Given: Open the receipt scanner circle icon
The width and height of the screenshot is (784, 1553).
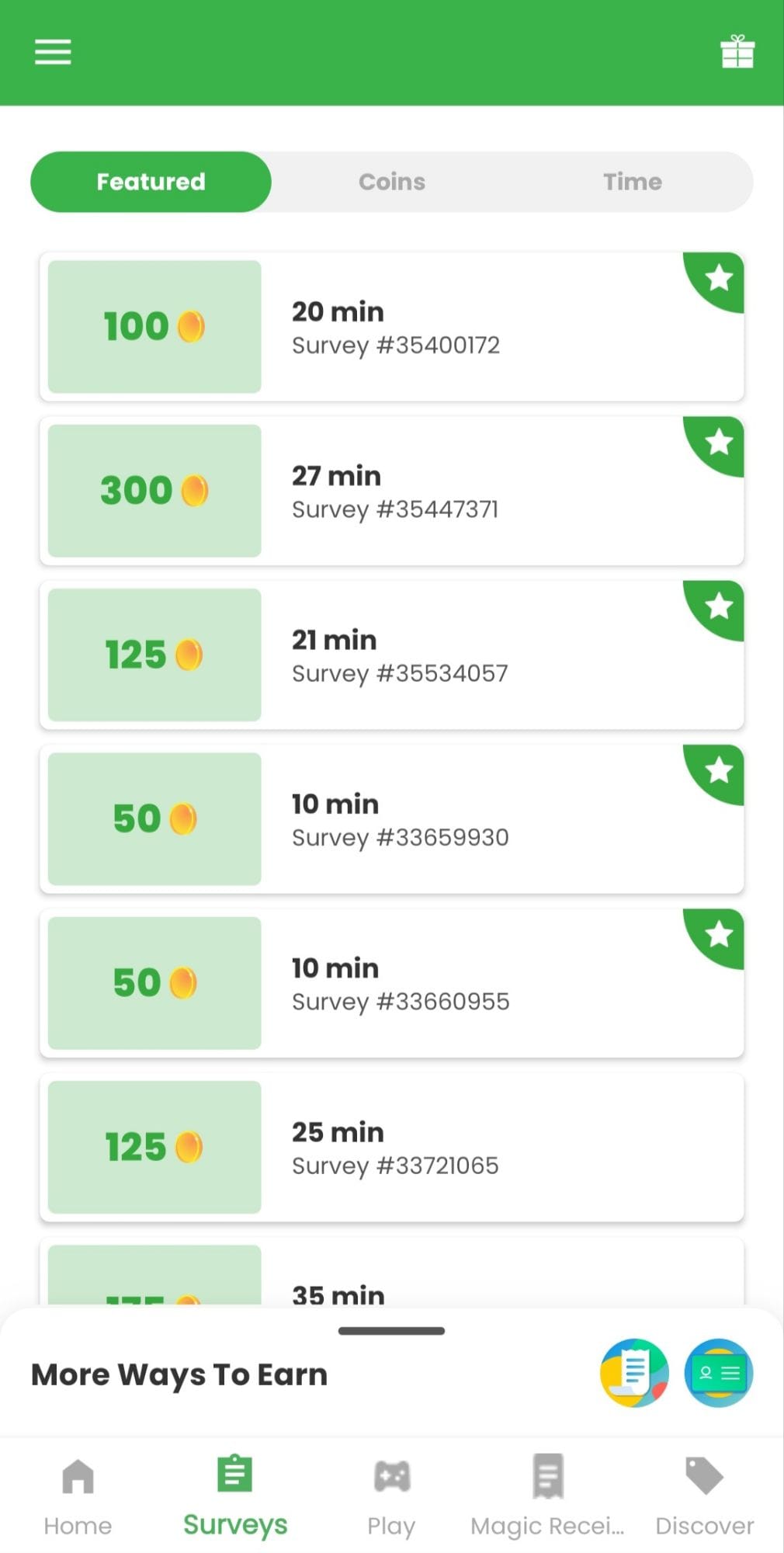Looking at the screenshot, I should [633, 1373].
